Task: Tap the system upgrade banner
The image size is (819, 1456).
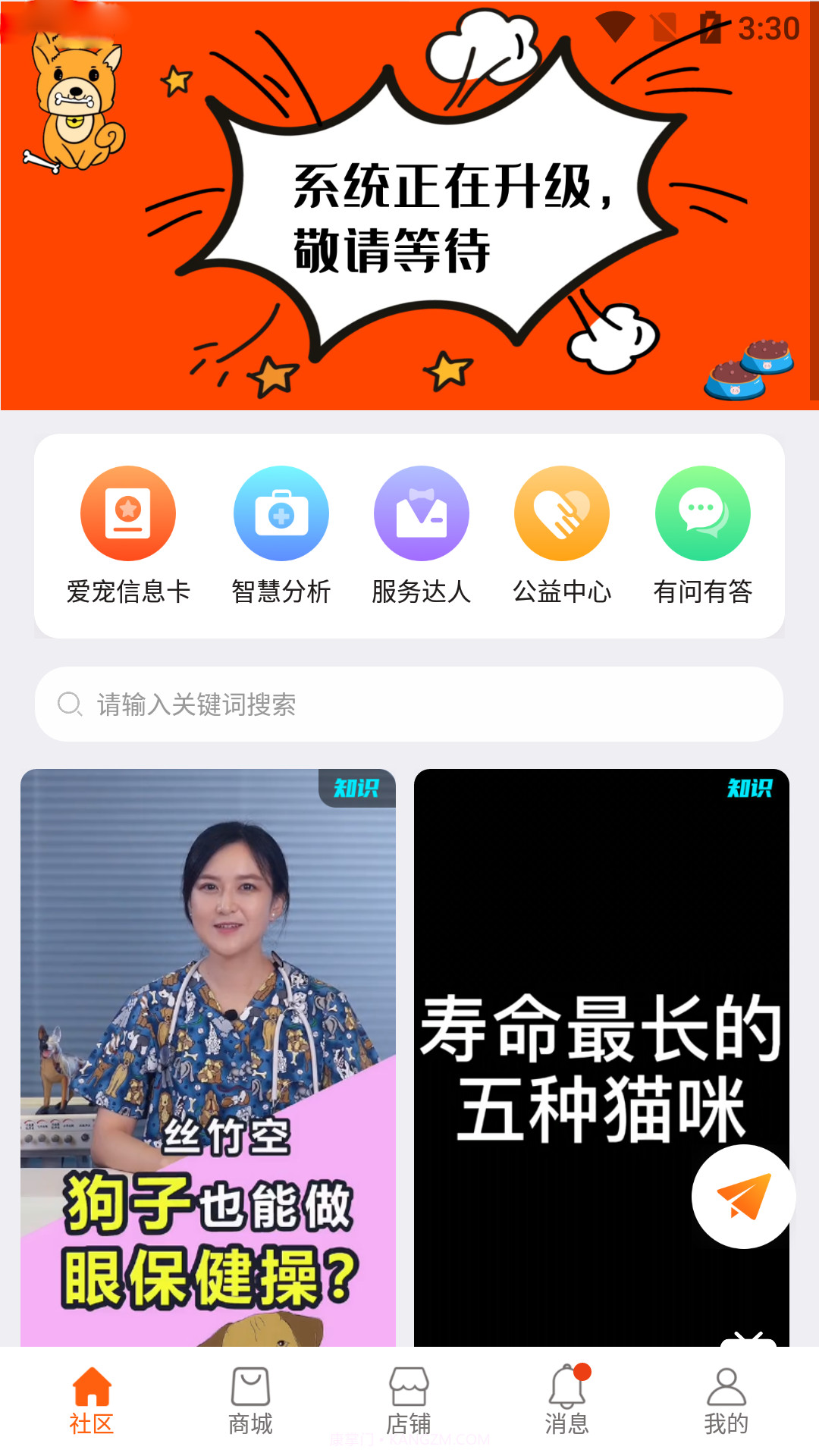Action: click(x=409, y=205)
